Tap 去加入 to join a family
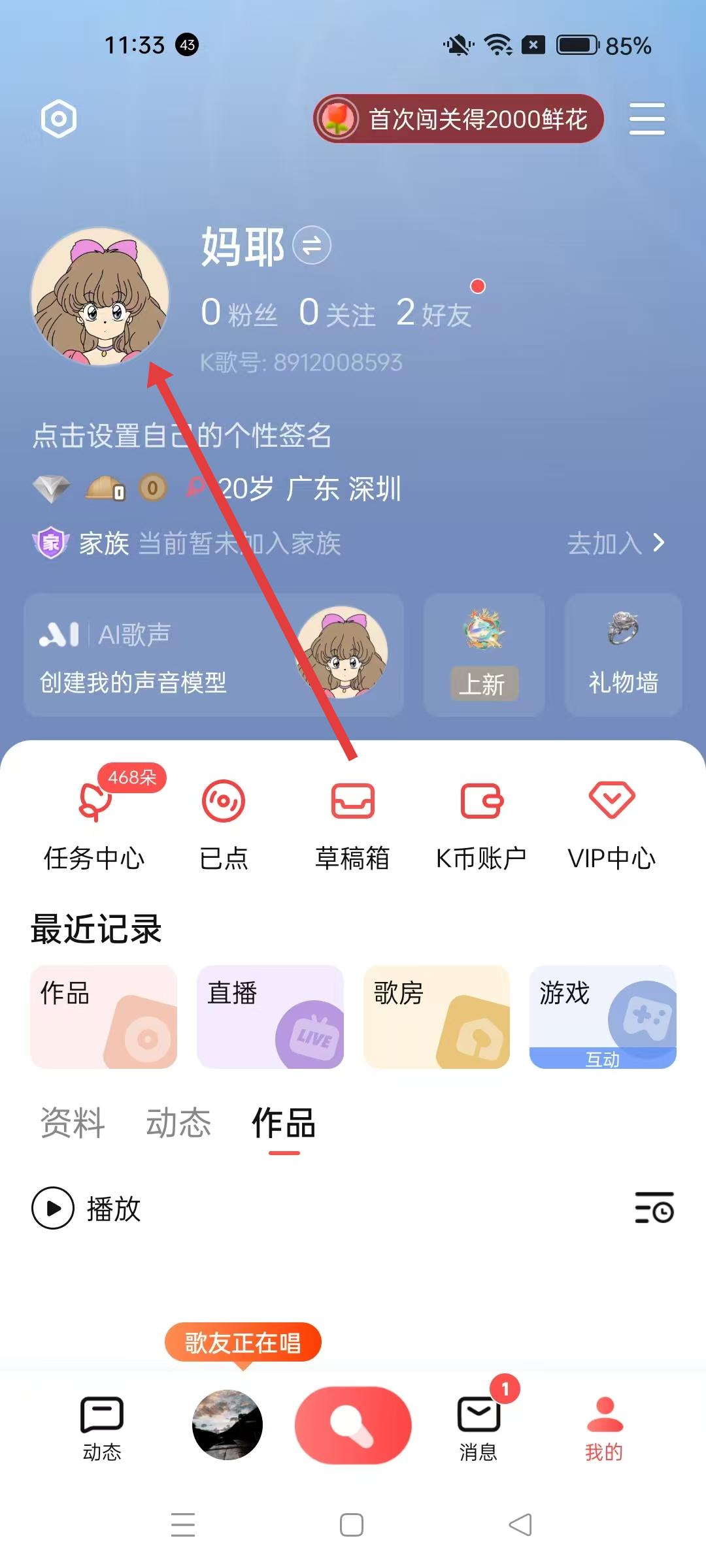Image resolution: width=706 pixels, height=1568 pixels. coord(615,543)
